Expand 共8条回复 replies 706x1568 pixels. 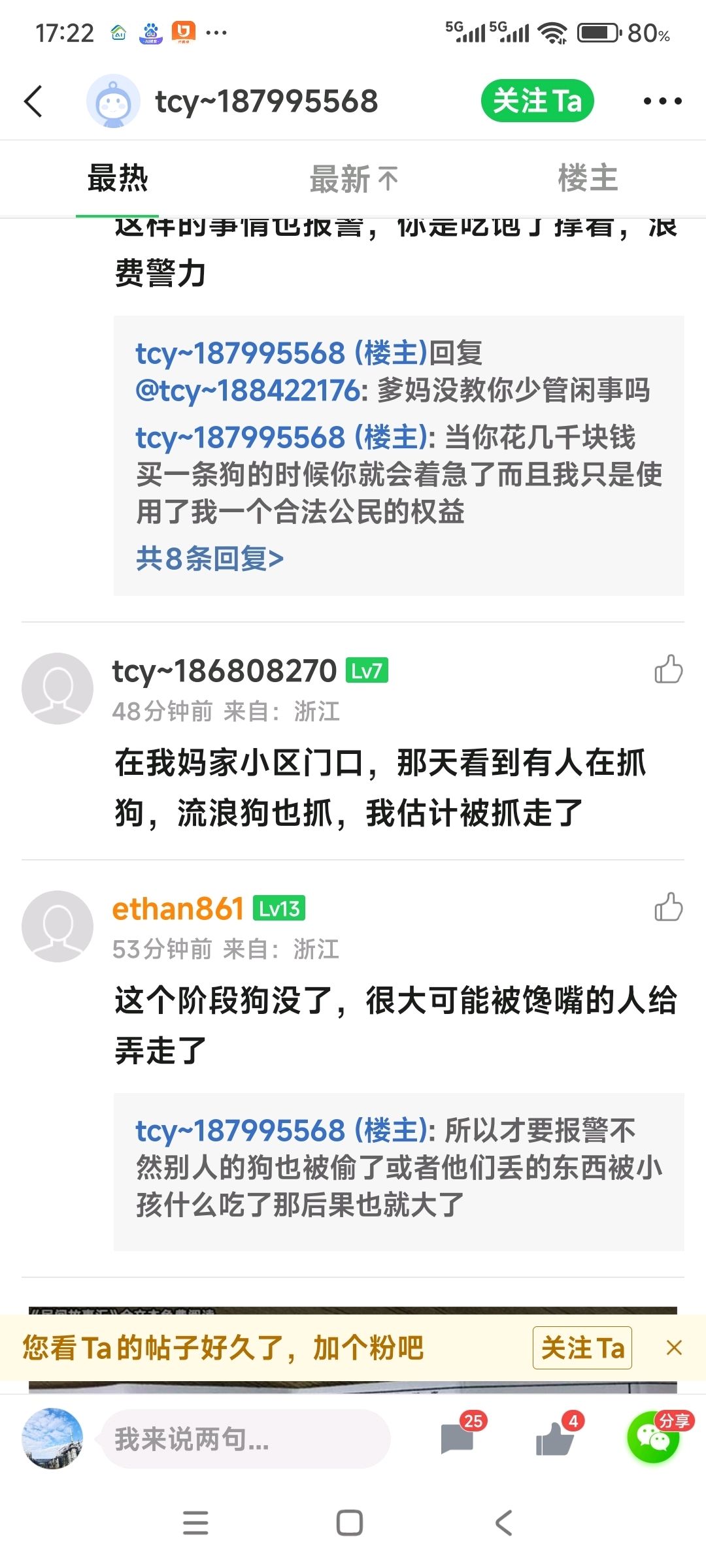(x=209, y=559)
